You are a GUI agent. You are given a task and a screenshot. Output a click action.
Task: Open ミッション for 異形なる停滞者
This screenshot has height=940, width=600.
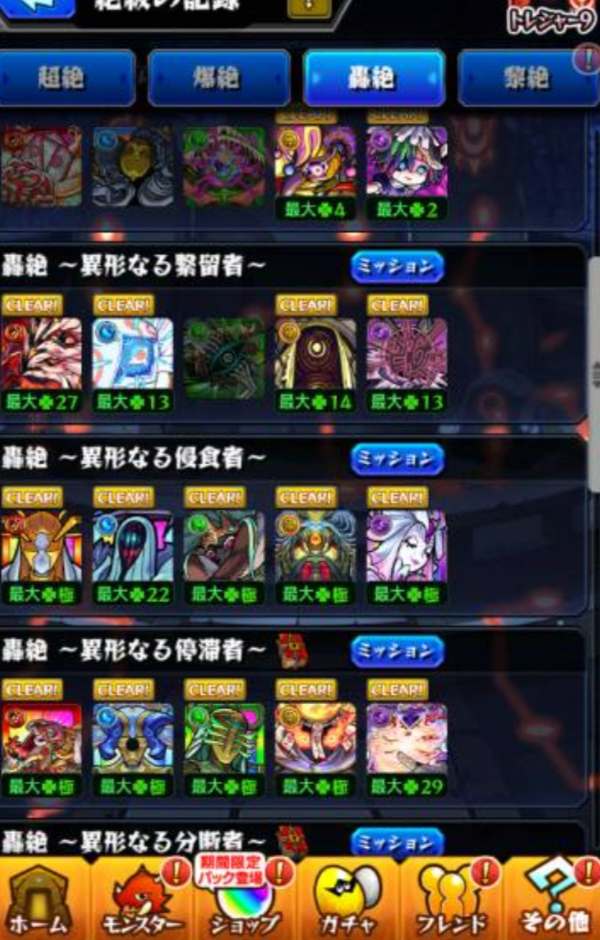point(397,652)
